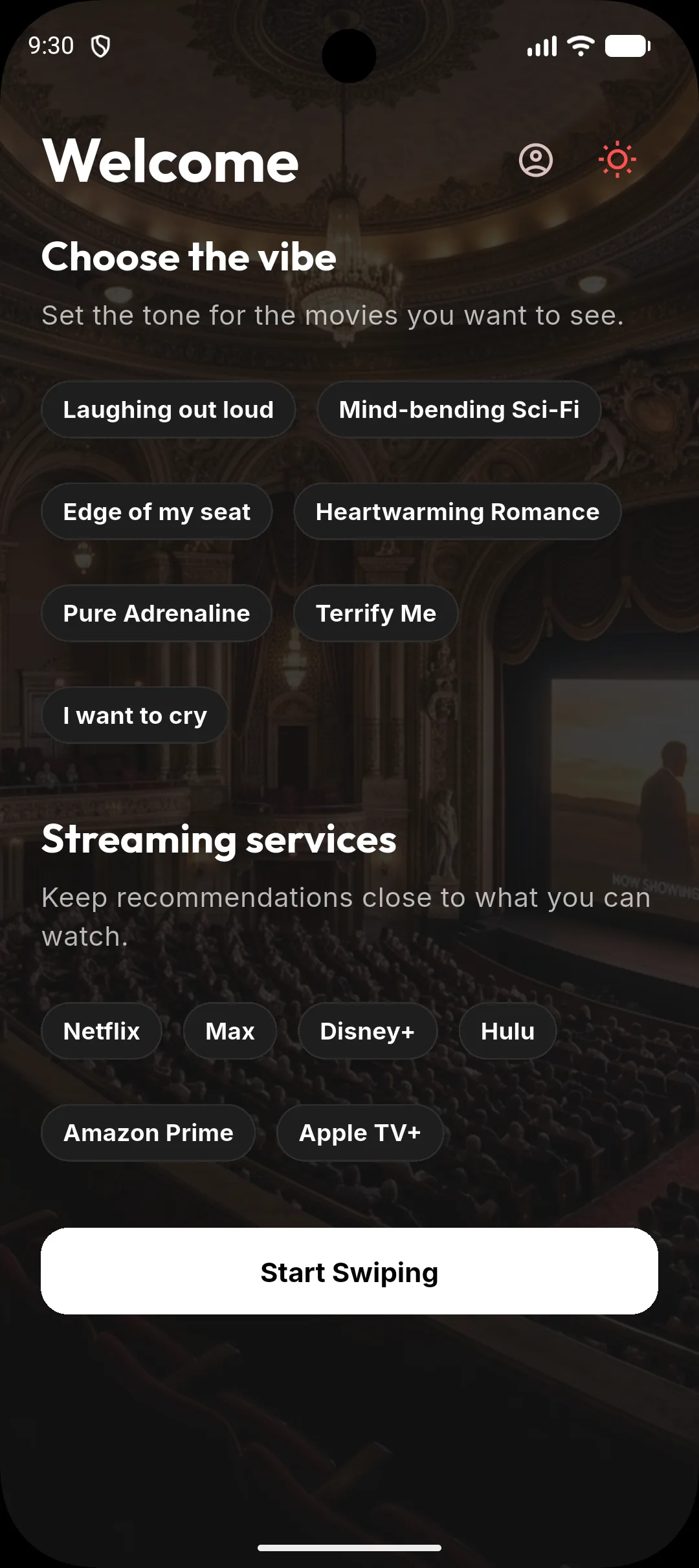Choose the Pure Adrenaline vibe
Screen dimensions: 699x1568
157,613
